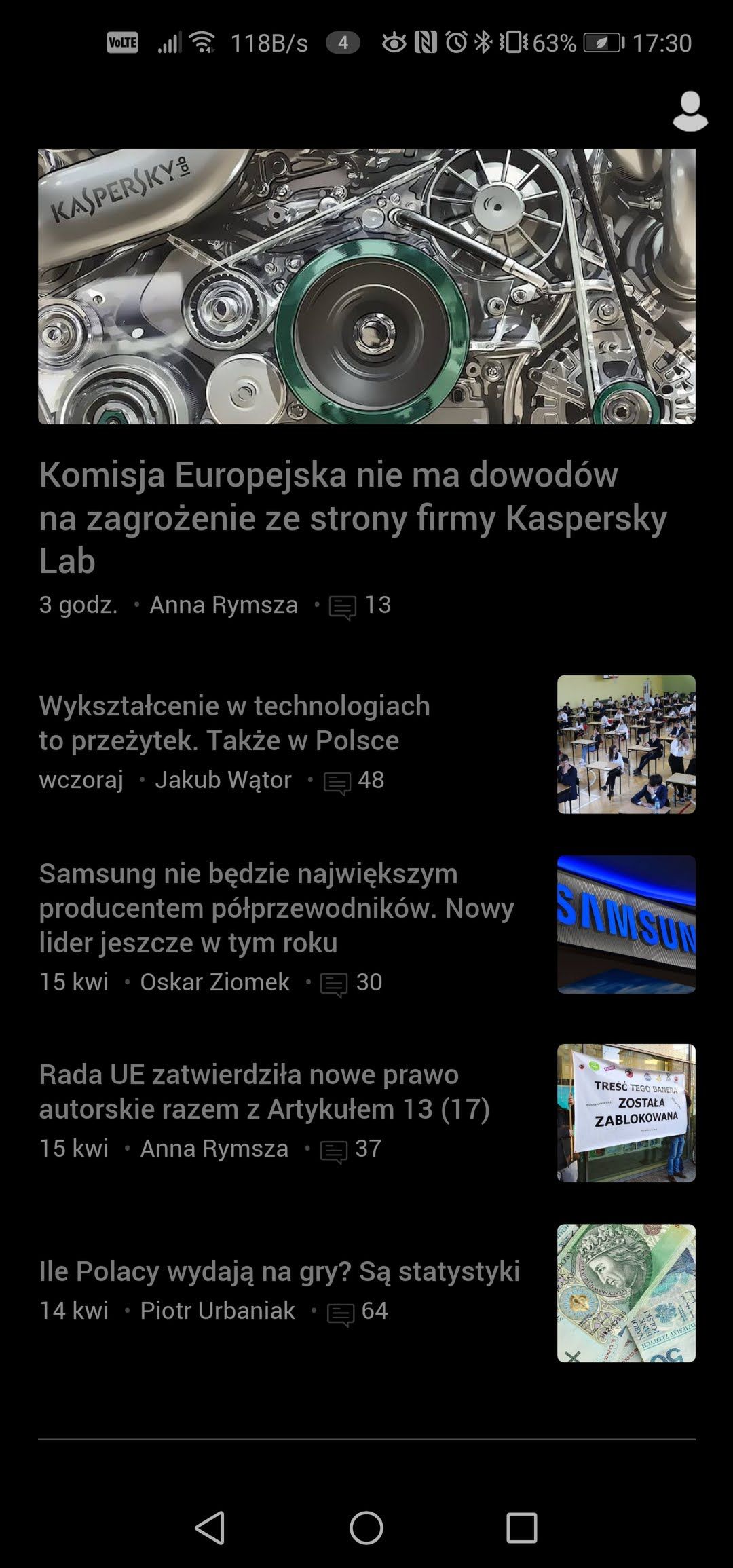Open the Samsung półprzewodników article
Viewport: 733px width, 1568px height.
point(276,908)
